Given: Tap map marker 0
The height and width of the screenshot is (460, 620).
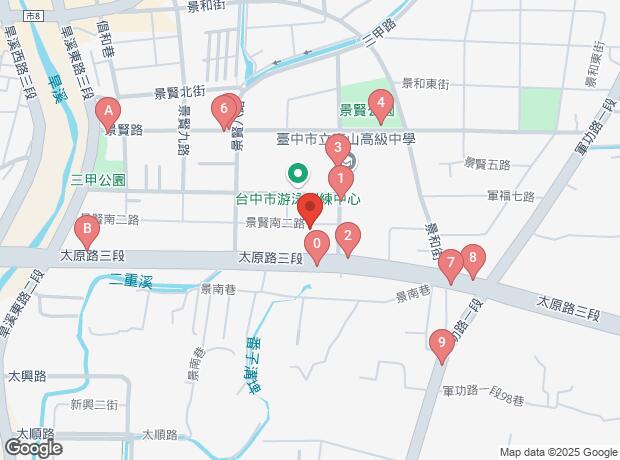Looking at the screenshot, I should 317,244.
